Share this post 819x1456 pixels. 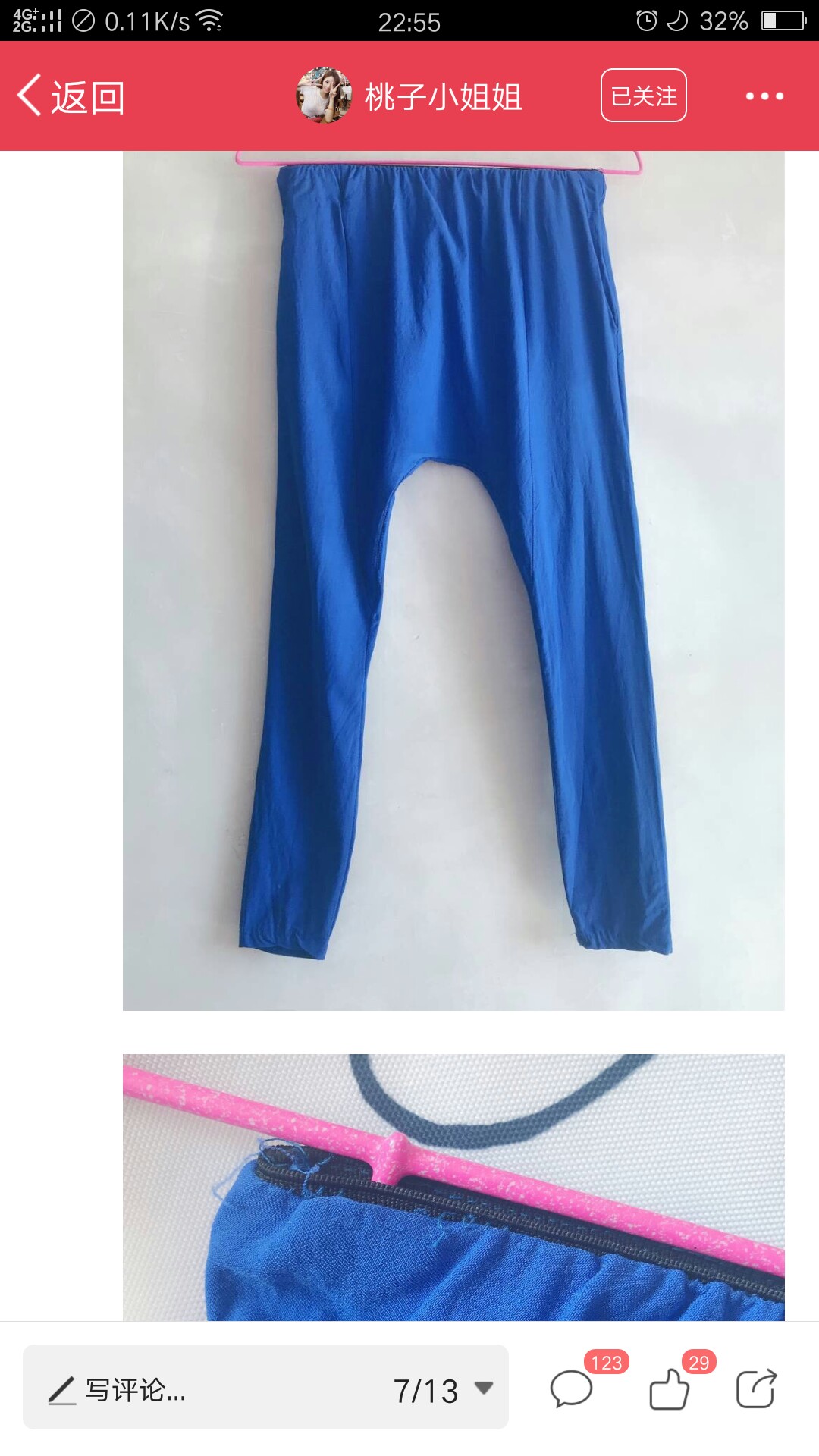coord(757,1389)
